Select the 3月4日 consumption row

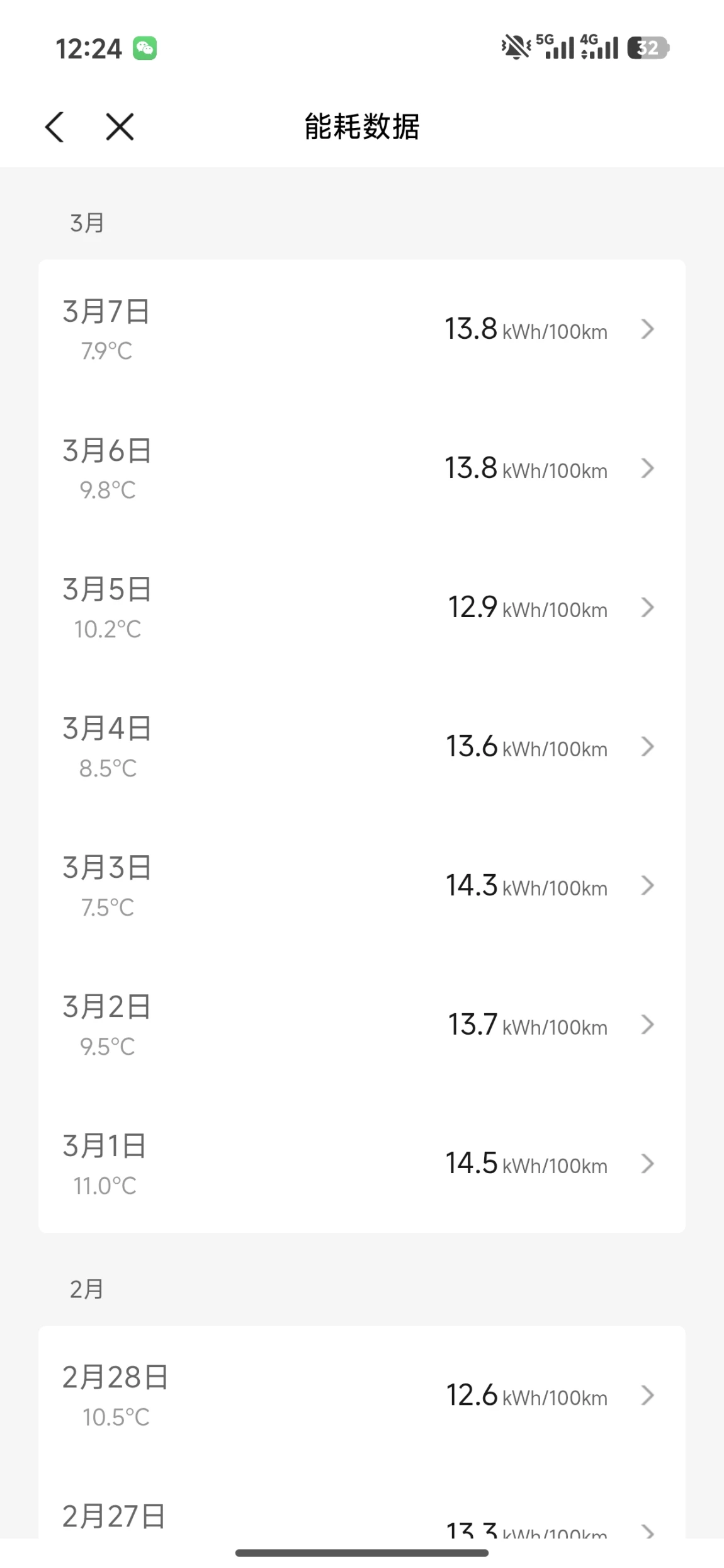tap(361, 747)
